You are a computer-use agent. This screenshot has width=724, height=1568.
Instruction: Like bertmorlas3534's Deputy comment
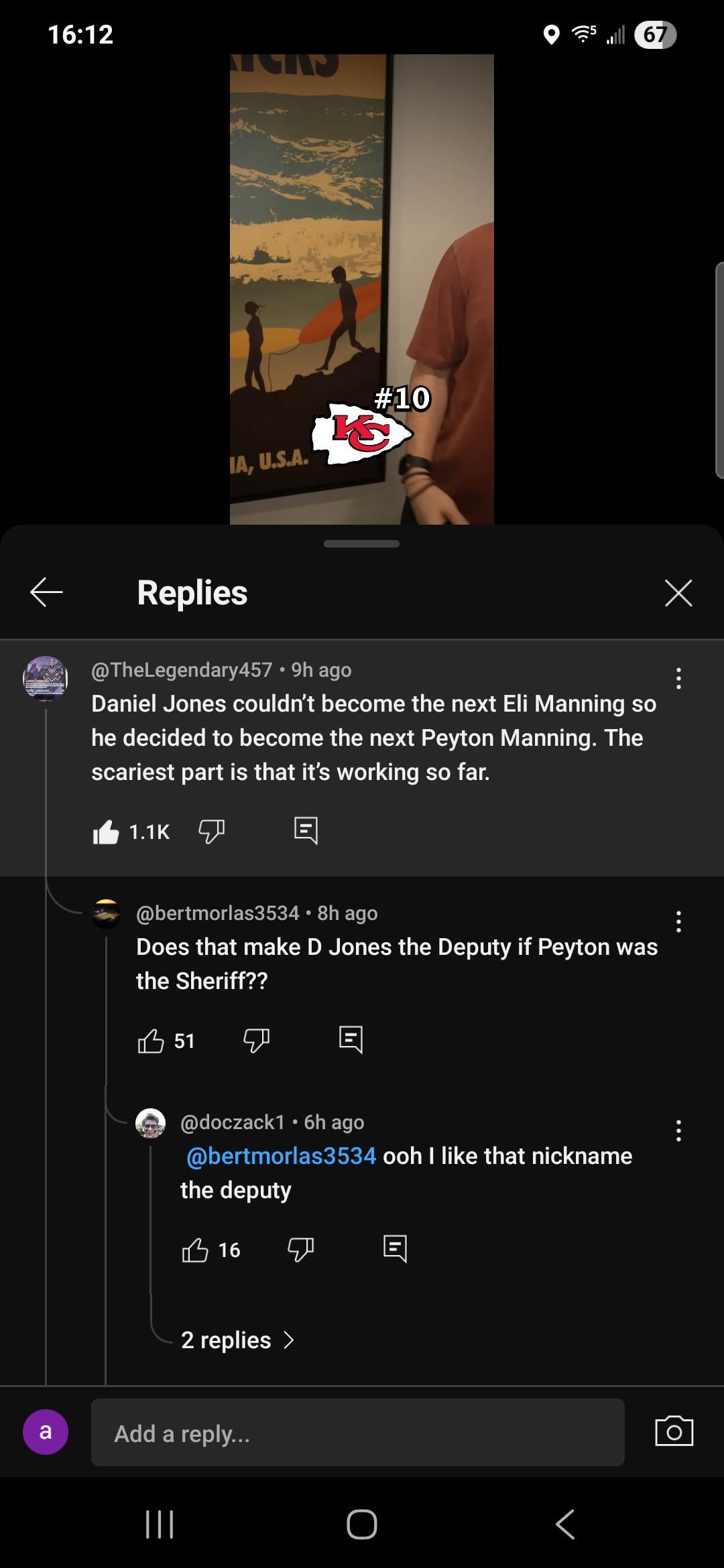coord(151,1041)
